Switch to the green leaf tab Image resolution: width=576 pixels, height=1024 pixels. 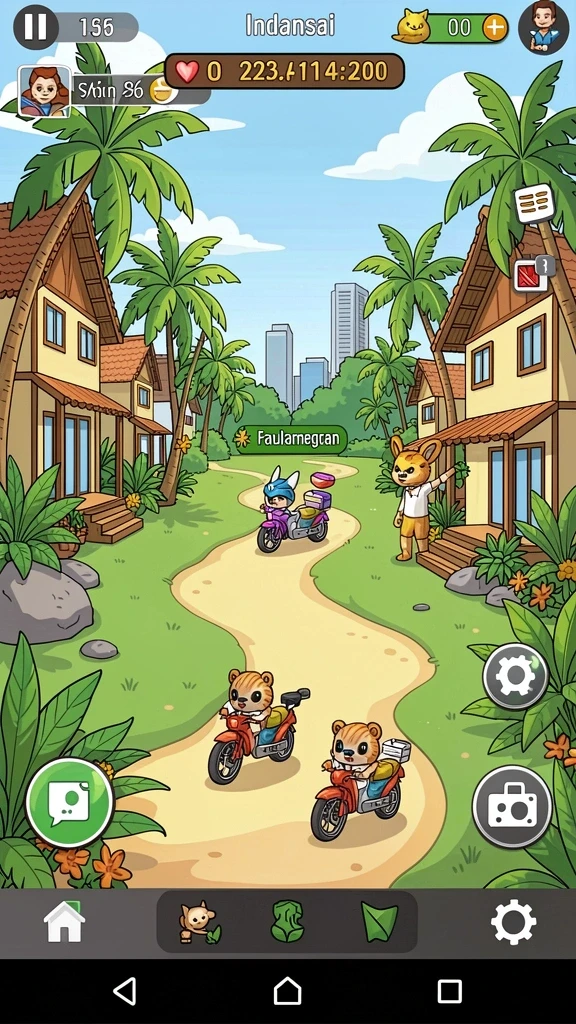[x=379, y=922]
